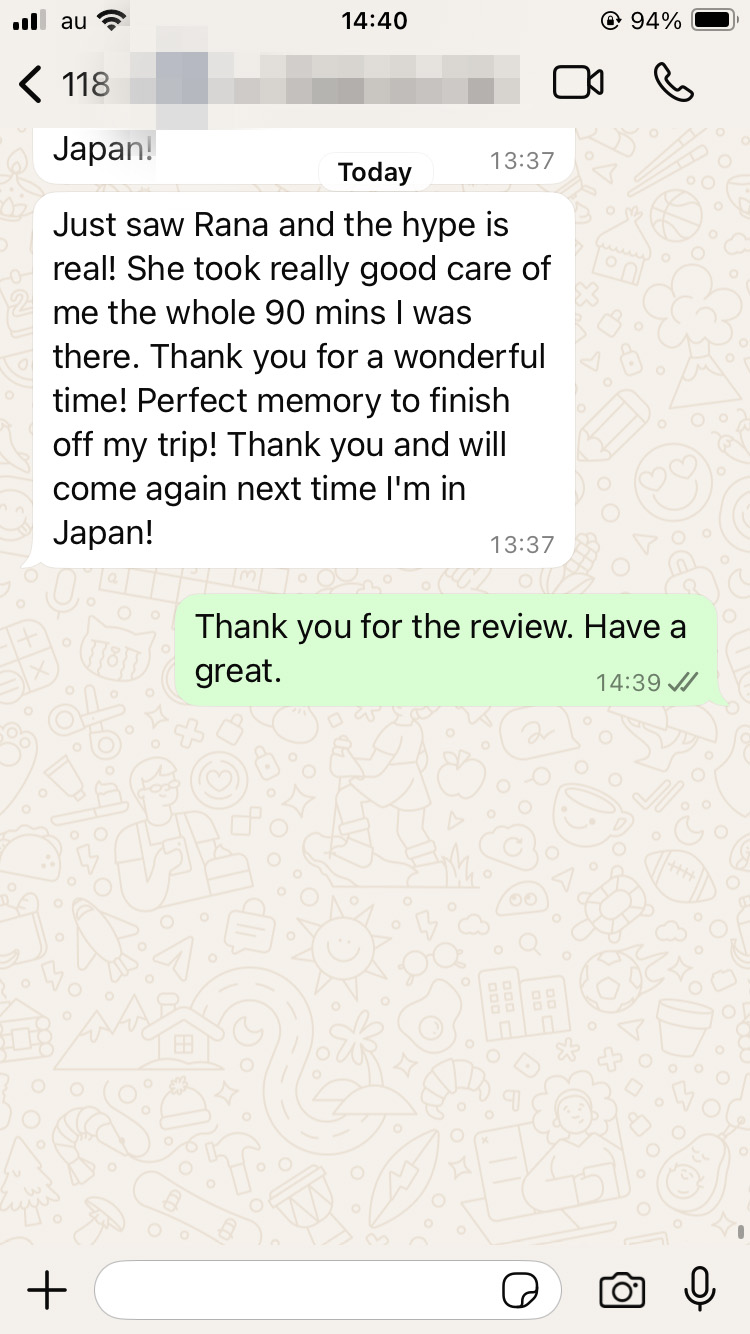This screenshot has height=1334, width=750.
Task: Tap the microphone for a voice message
Action: [700, 1289]
